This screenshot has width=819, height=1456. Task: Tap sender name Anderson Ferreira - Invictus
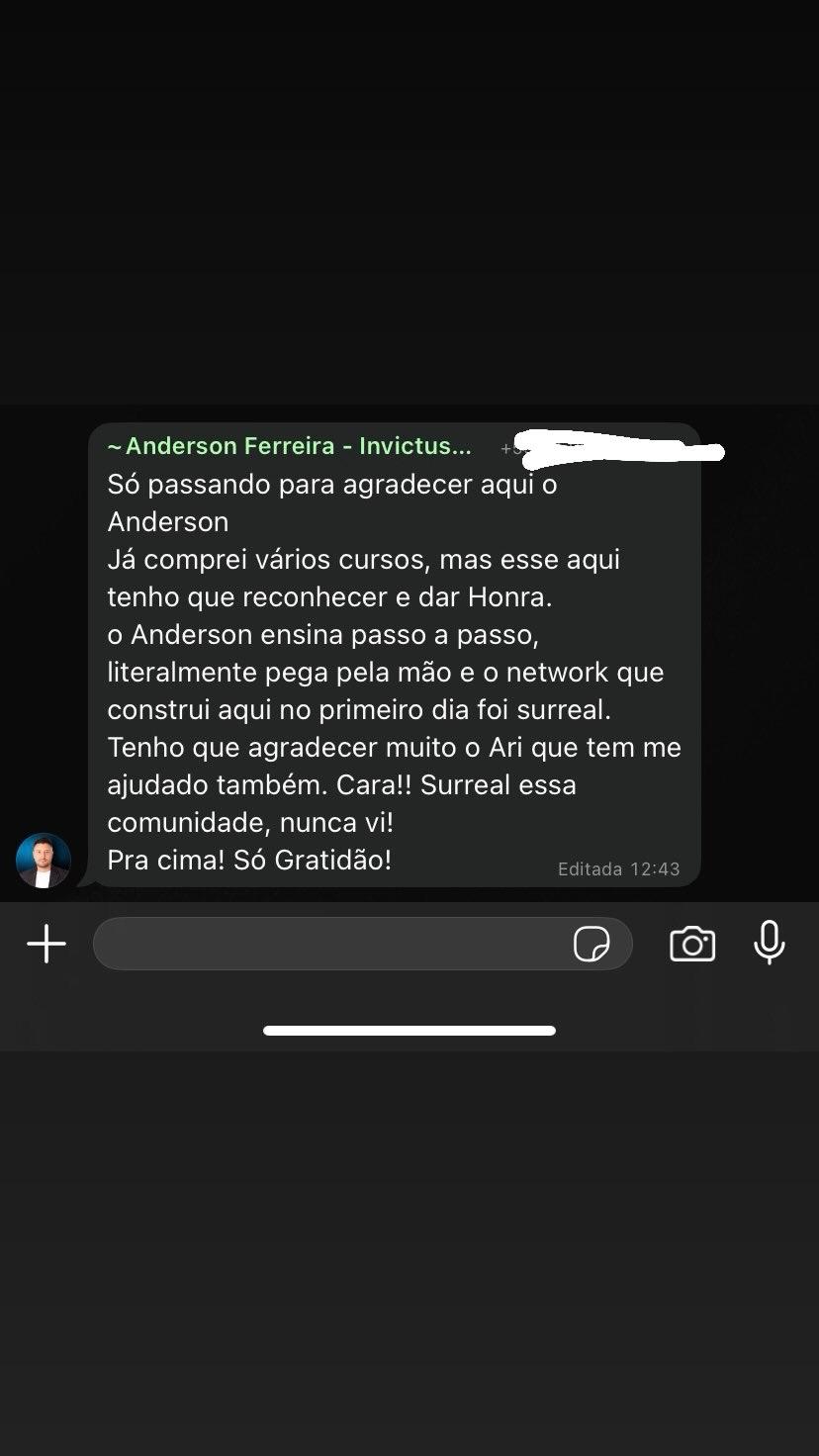click(290, 446)
